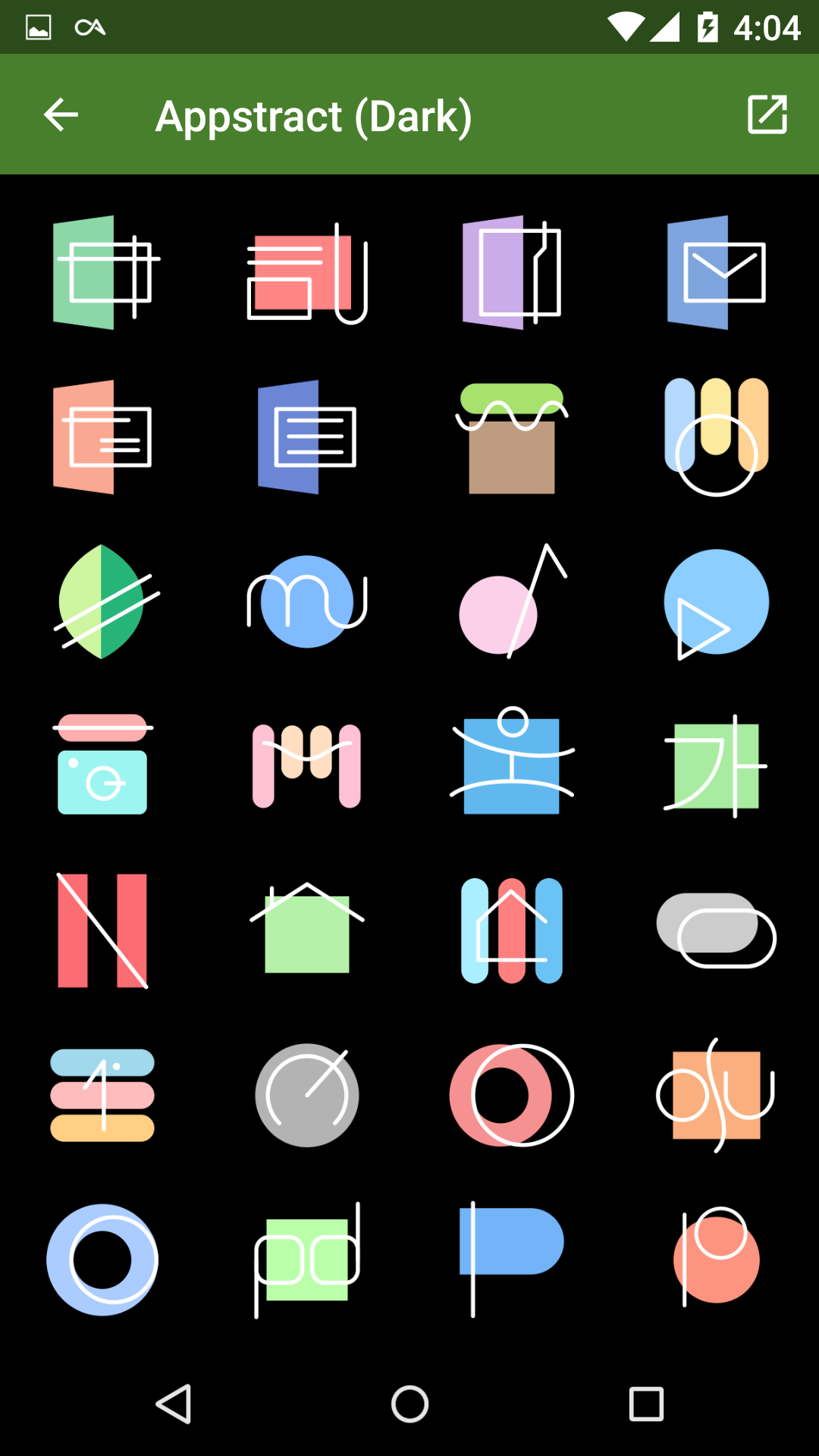Select the gray dial gauge icon
Image resolution: width=819 pixels, height=1456 pixels.
pyautogui.click(x=306, y=1095)
